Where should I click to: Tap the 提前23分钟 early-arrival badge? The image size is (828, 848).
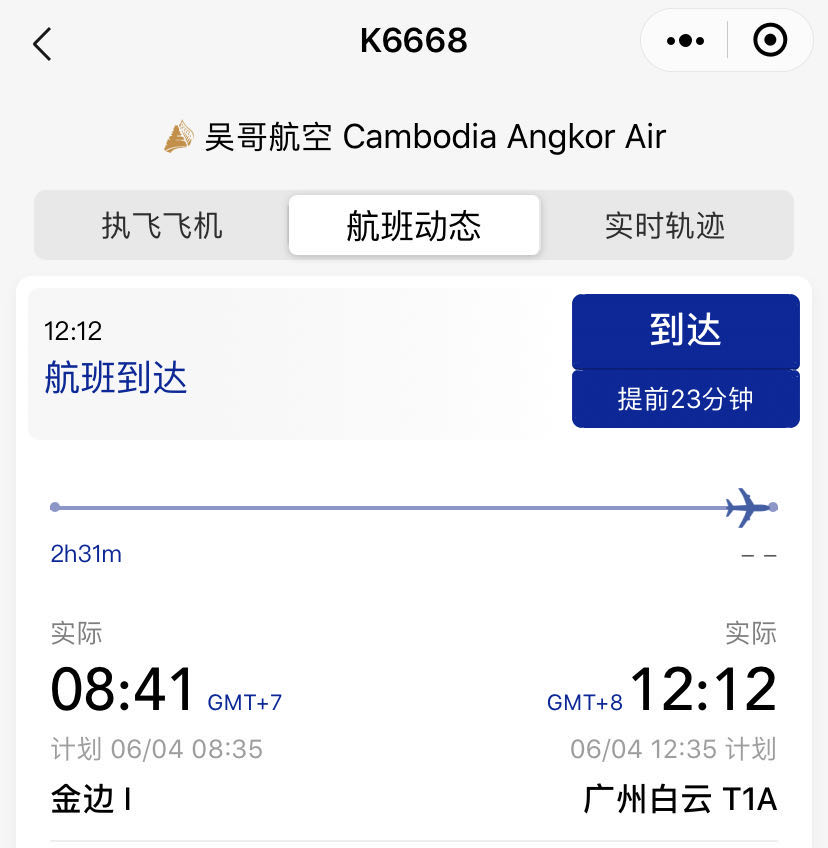685,398
